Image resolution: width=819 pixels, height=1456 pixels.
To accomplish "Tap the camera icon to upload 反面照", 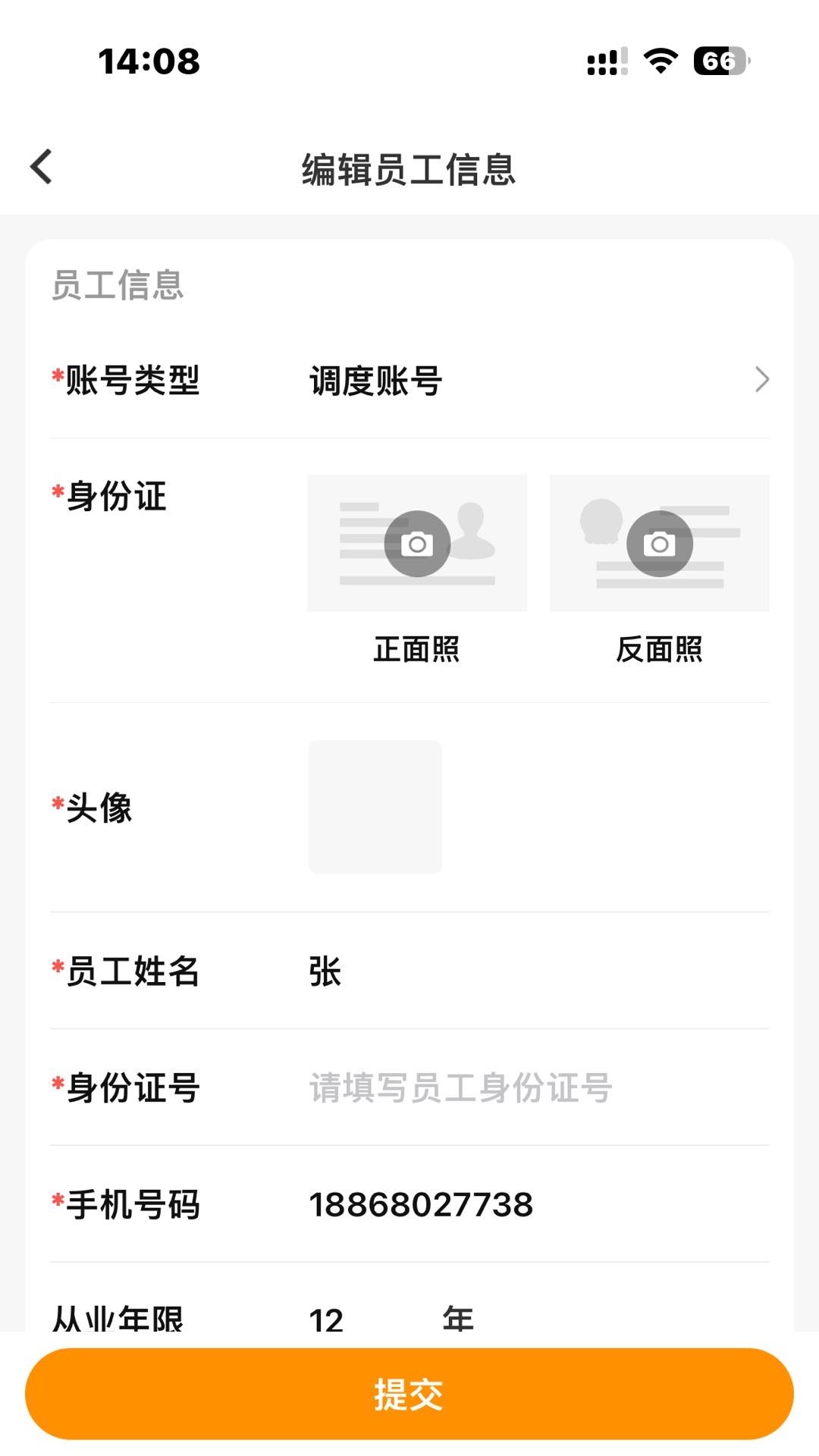I will [658, 543].
